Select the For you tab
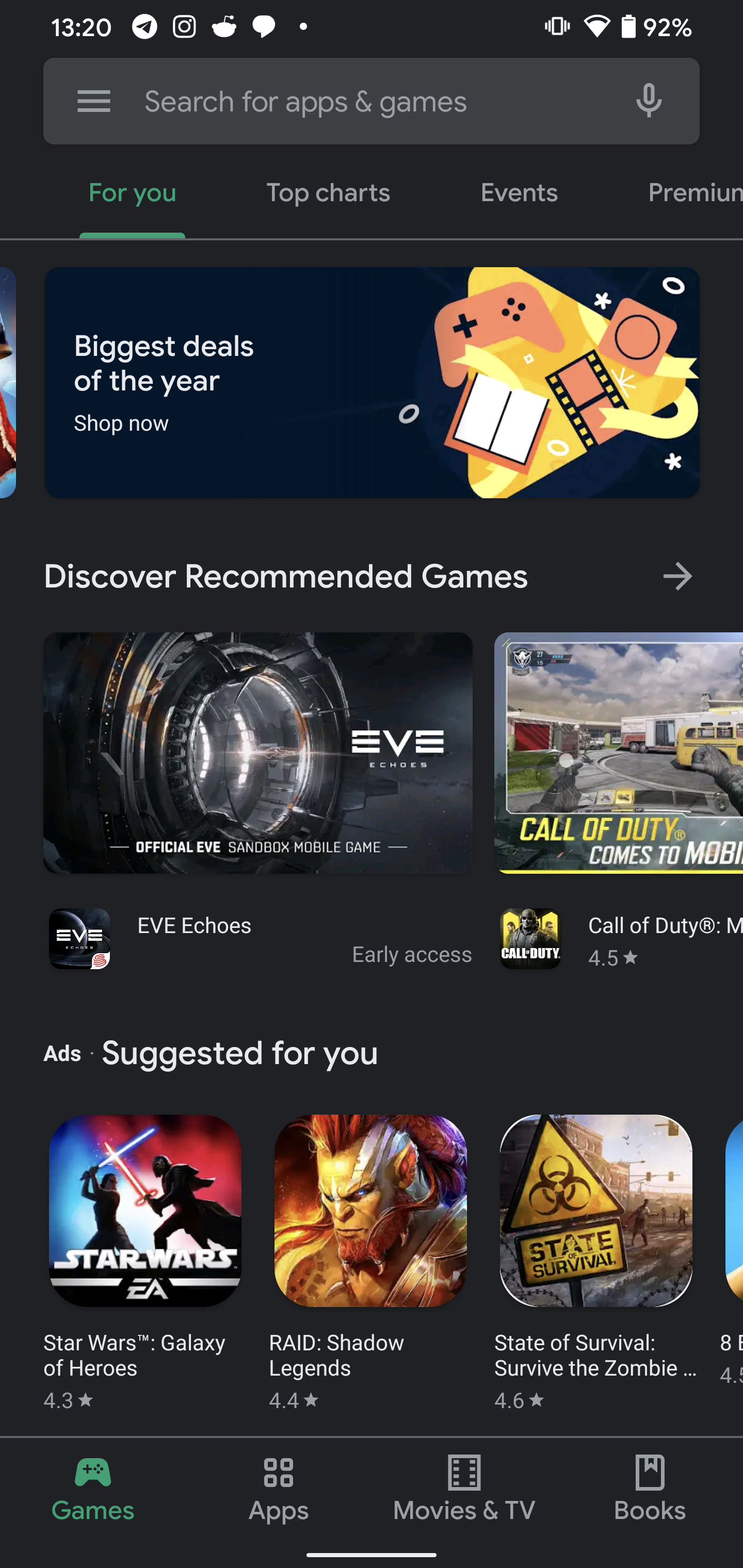 click(x=132, y=192)
